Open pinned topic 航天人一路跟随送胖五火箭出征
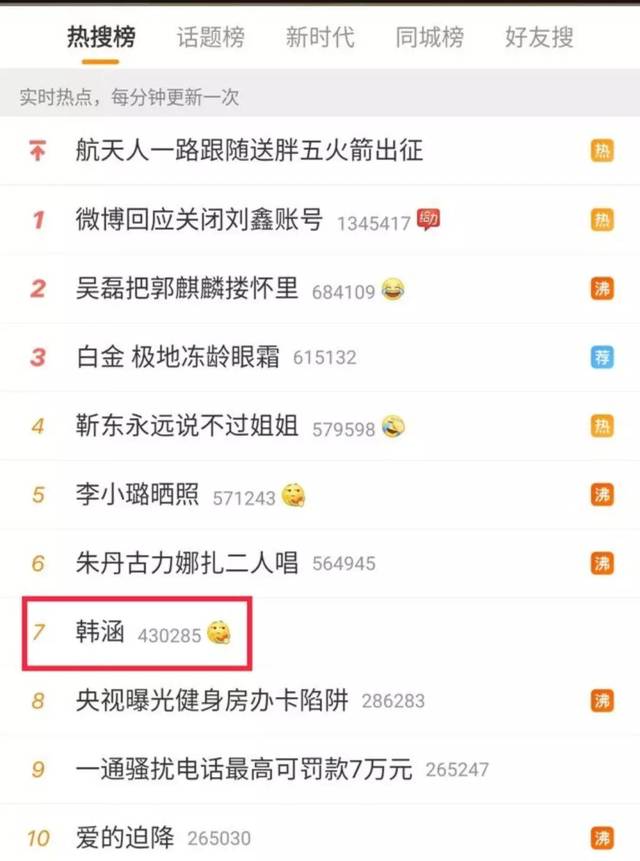The height and width of the screenshot is (861, 640). pos(249,150)
